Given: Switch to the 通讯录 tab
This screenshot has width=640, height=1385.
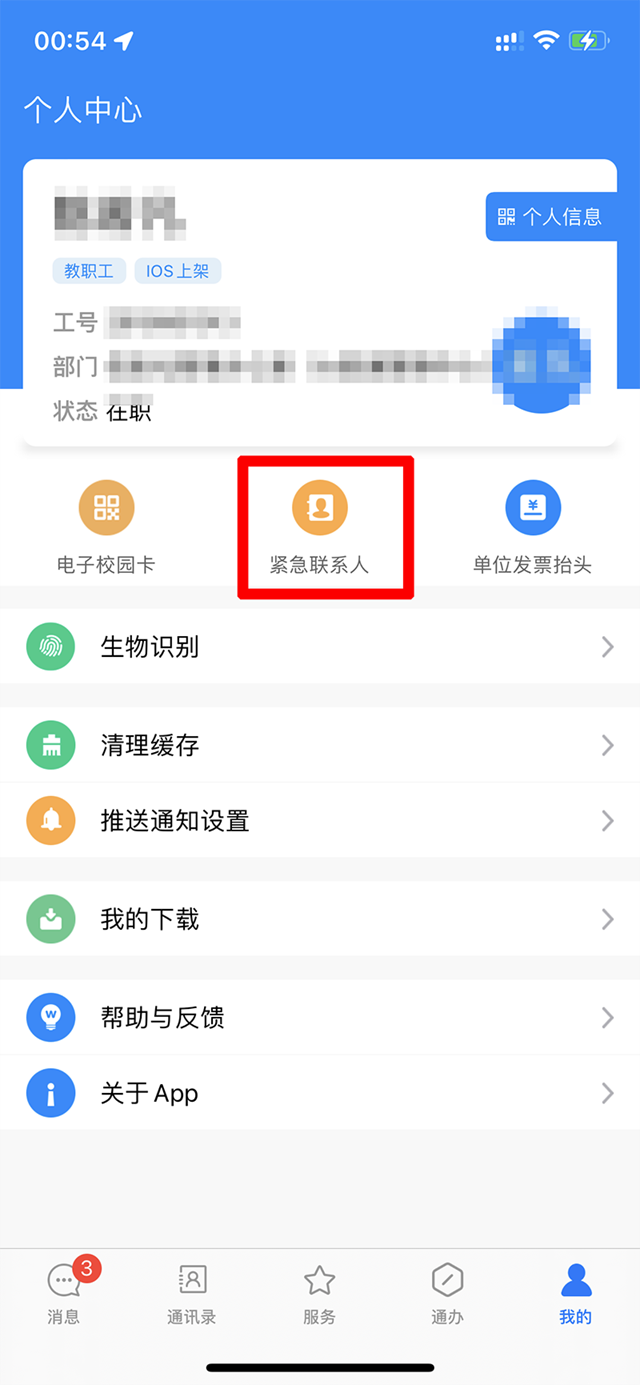Looking at the screenshot, I should point(192,1294).
